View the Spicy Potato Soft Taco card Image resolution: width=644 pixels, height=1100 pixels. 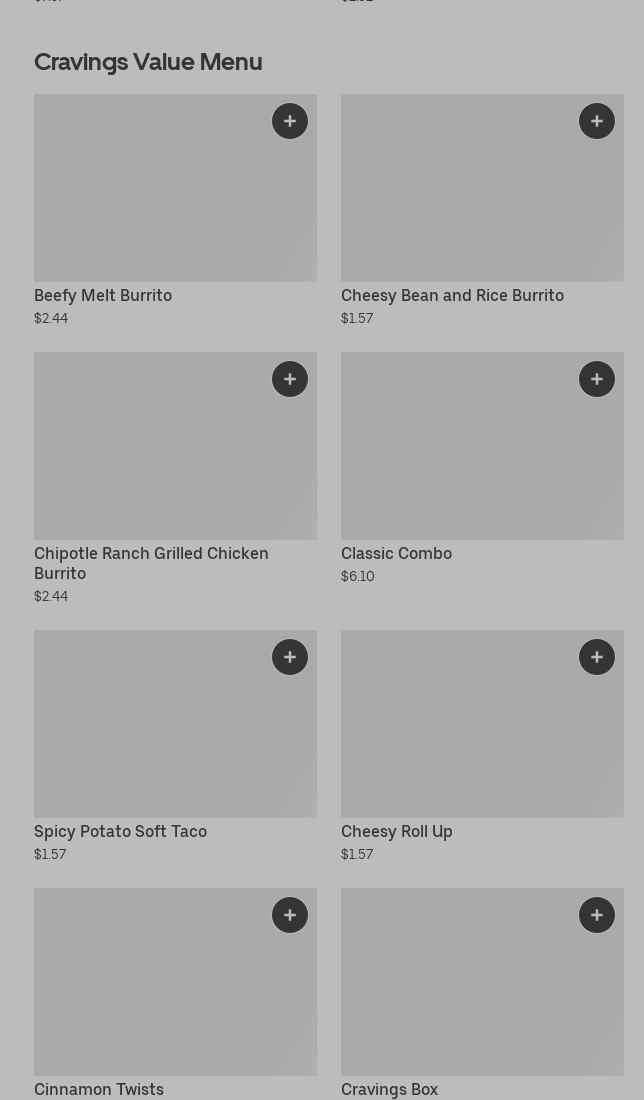click(x=175, y=747)
